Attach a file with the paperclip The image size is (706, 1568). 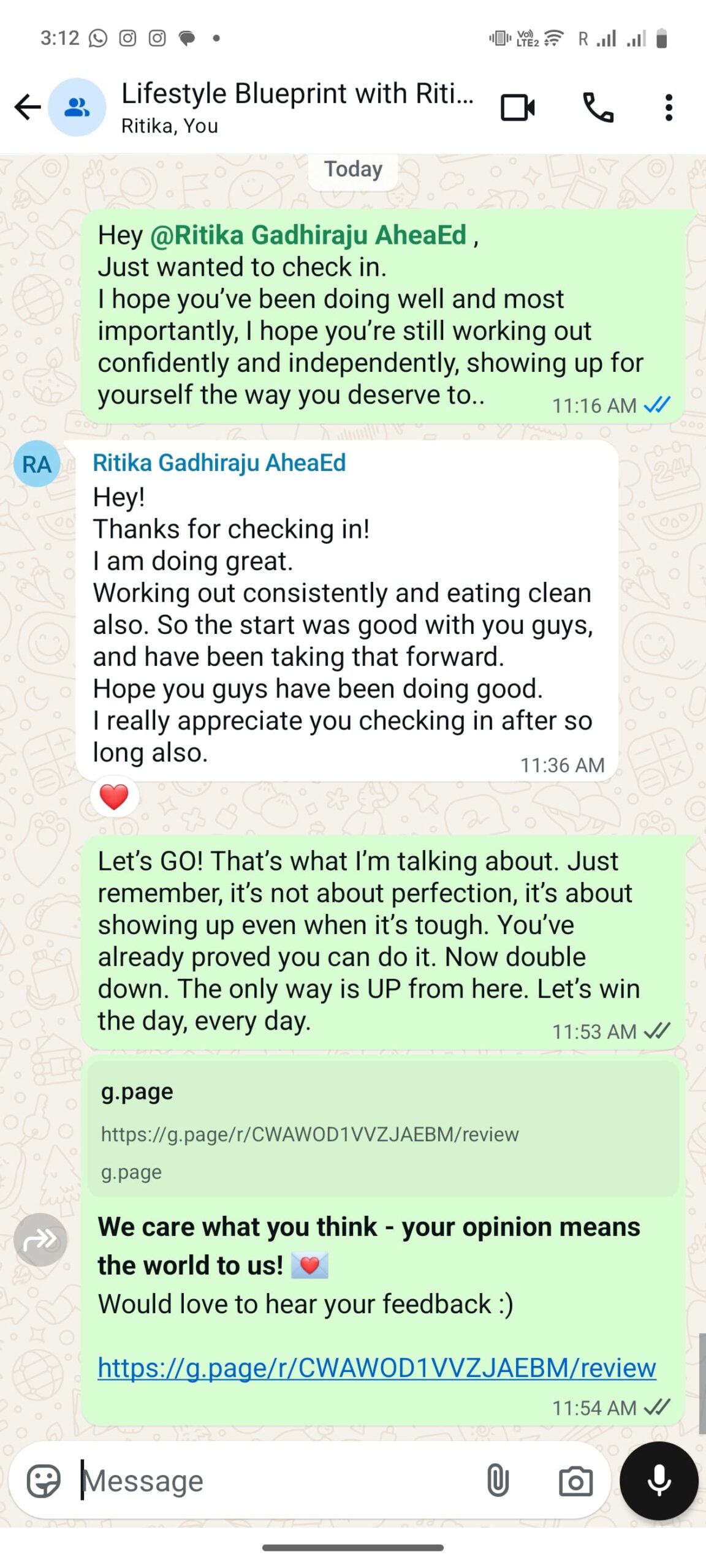pos(498,1481)
